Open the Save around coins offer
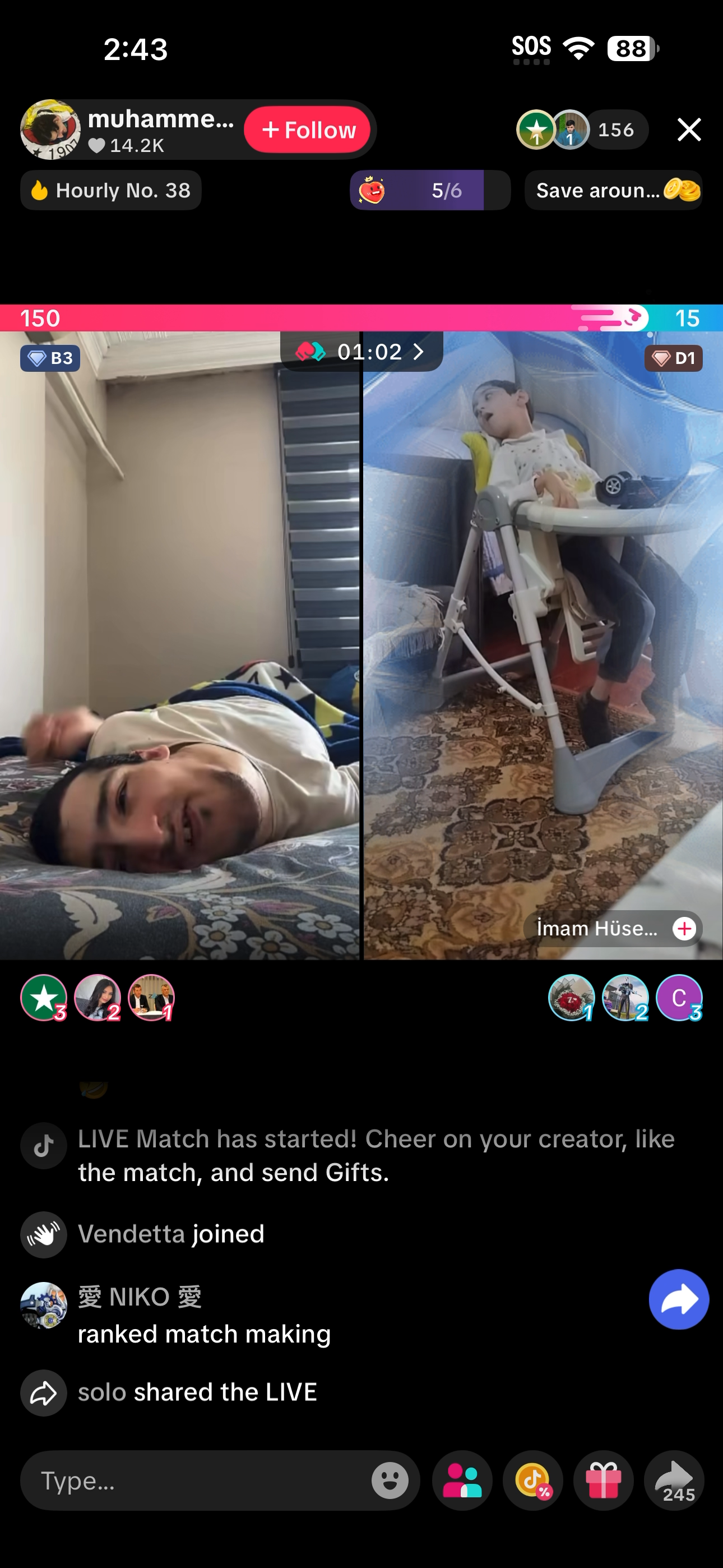The image size is (723, 1568). tap(613, 191)
